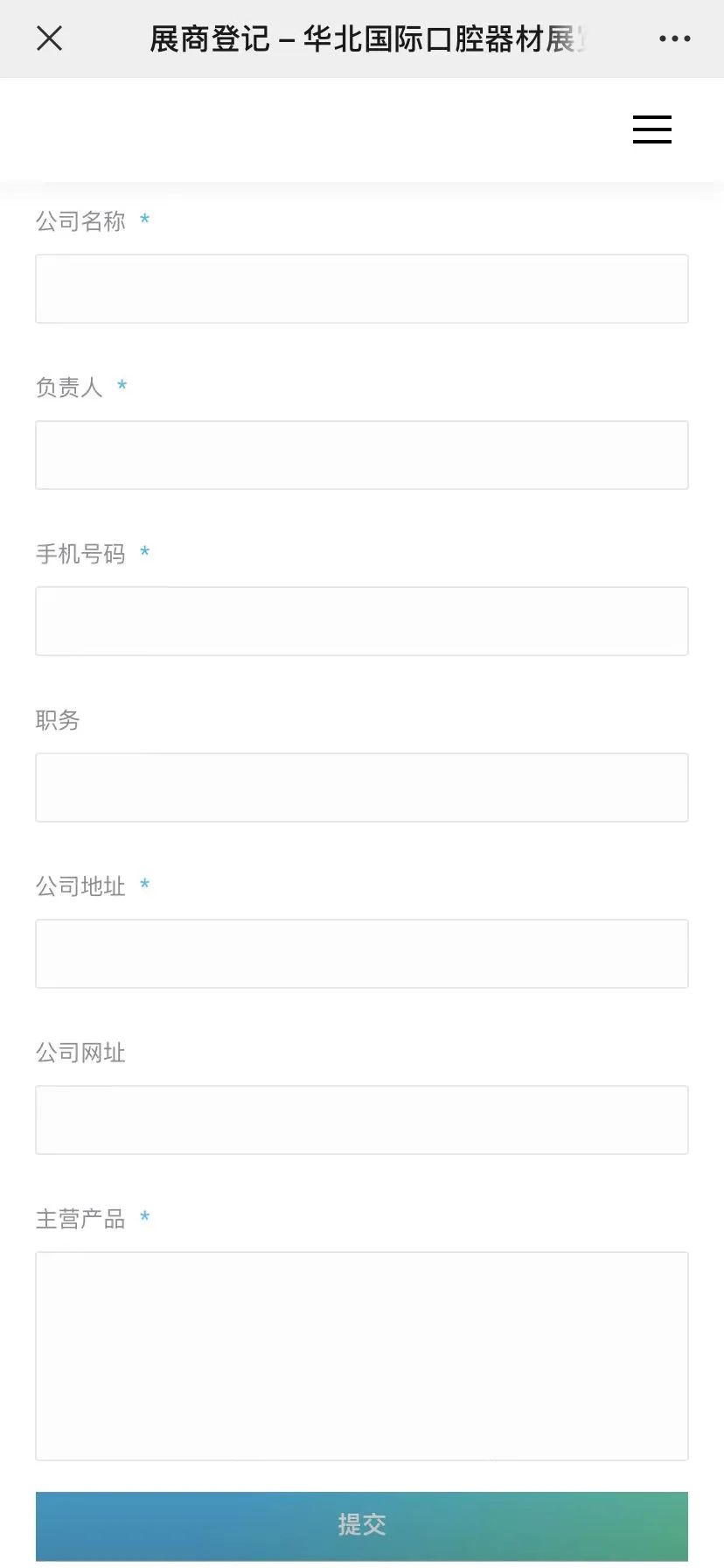The image size is (724, 1568).
Task: Submit the form with 提交 button
Action: [362, 1525]
